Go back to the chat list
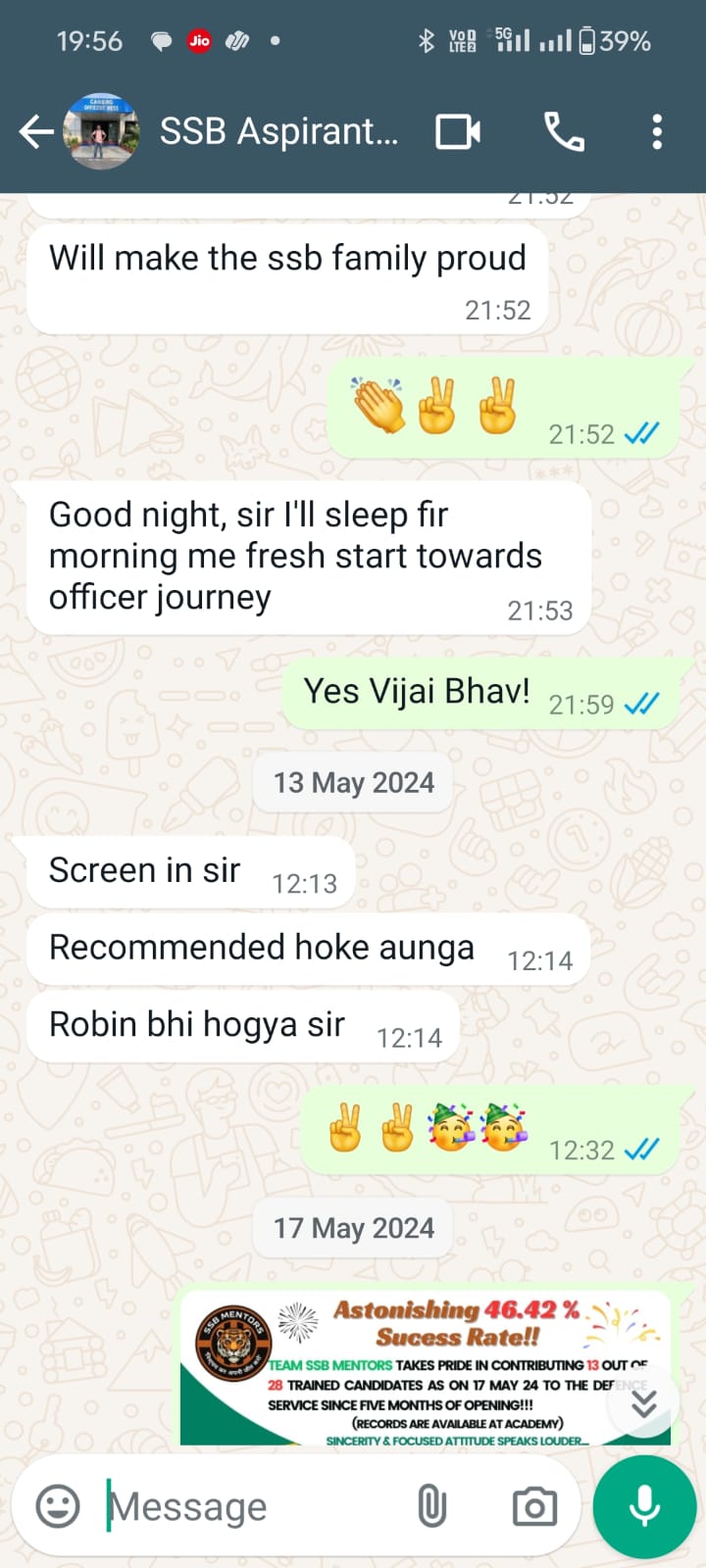 (x=36, y=131)
